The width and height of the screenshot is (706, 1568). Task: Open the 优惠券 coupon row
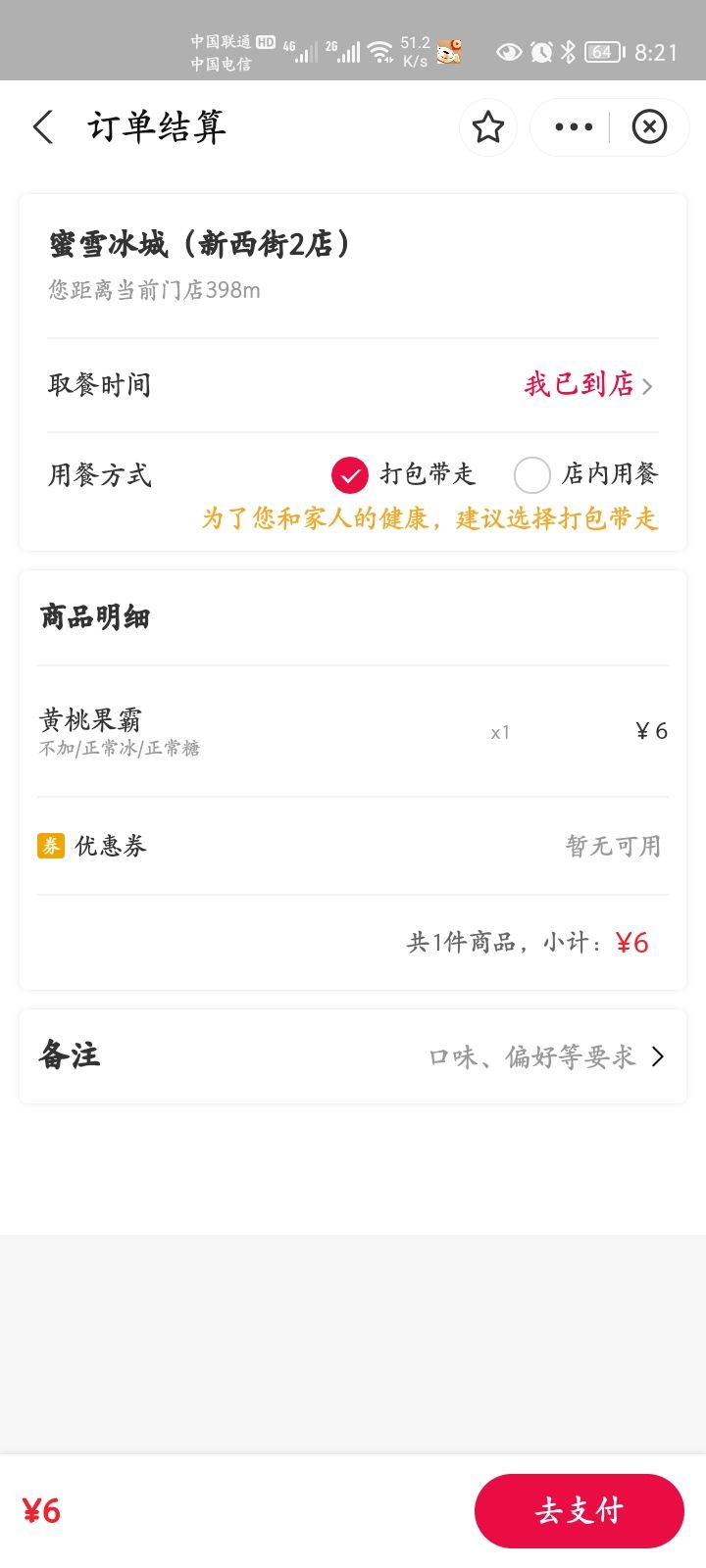tap(353, 846)
